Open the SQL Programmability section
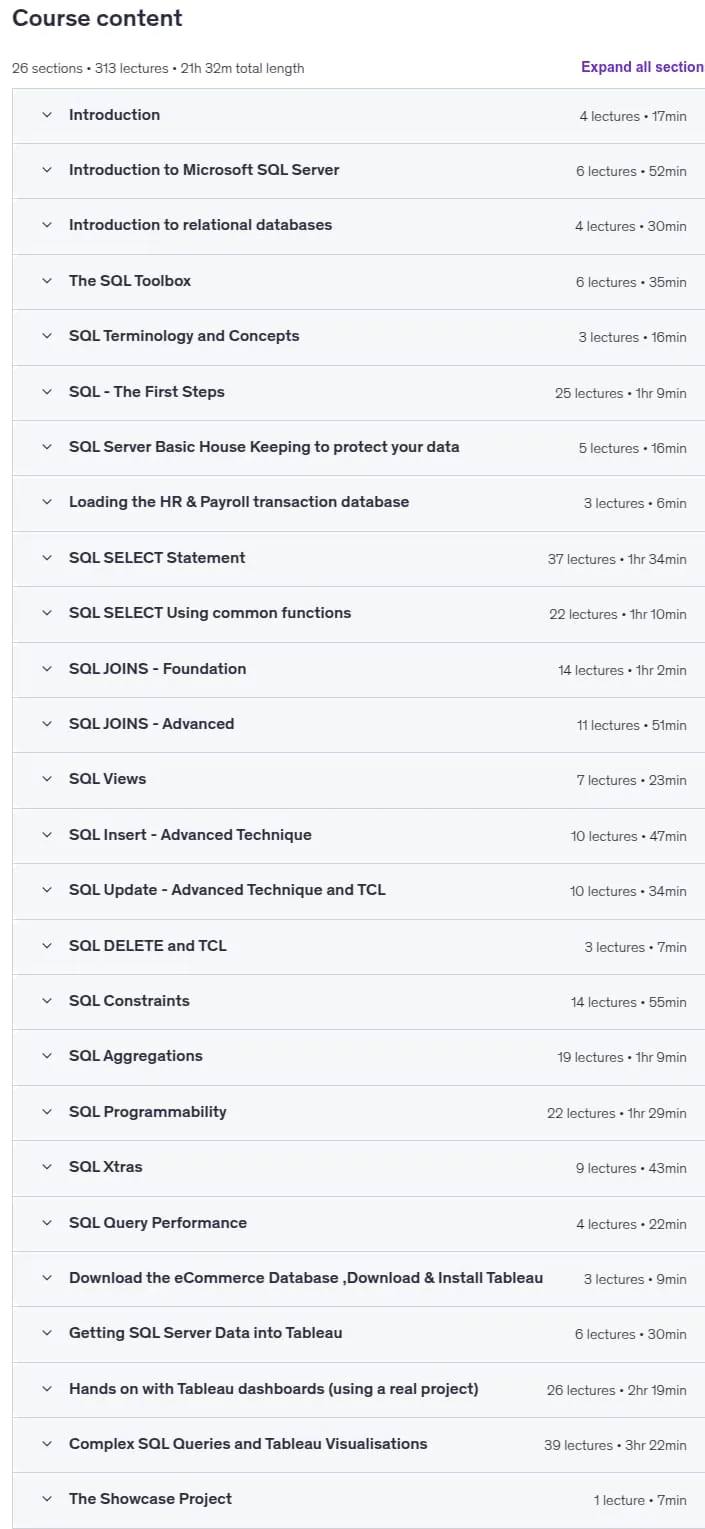 point(358,1113)
